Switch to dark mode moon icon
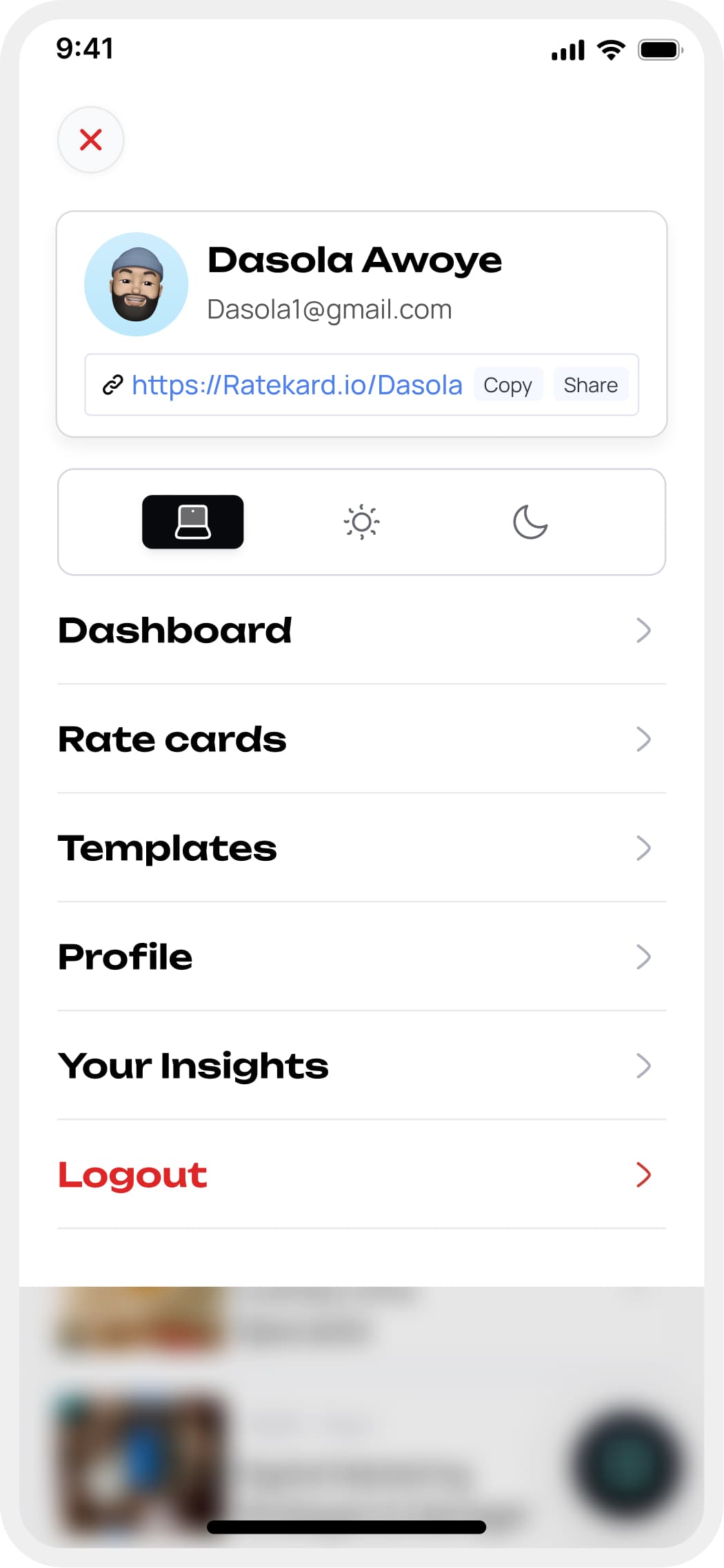Image resolution: width=724 pixels, height=1568 pixels. click(x=530, y=522)
